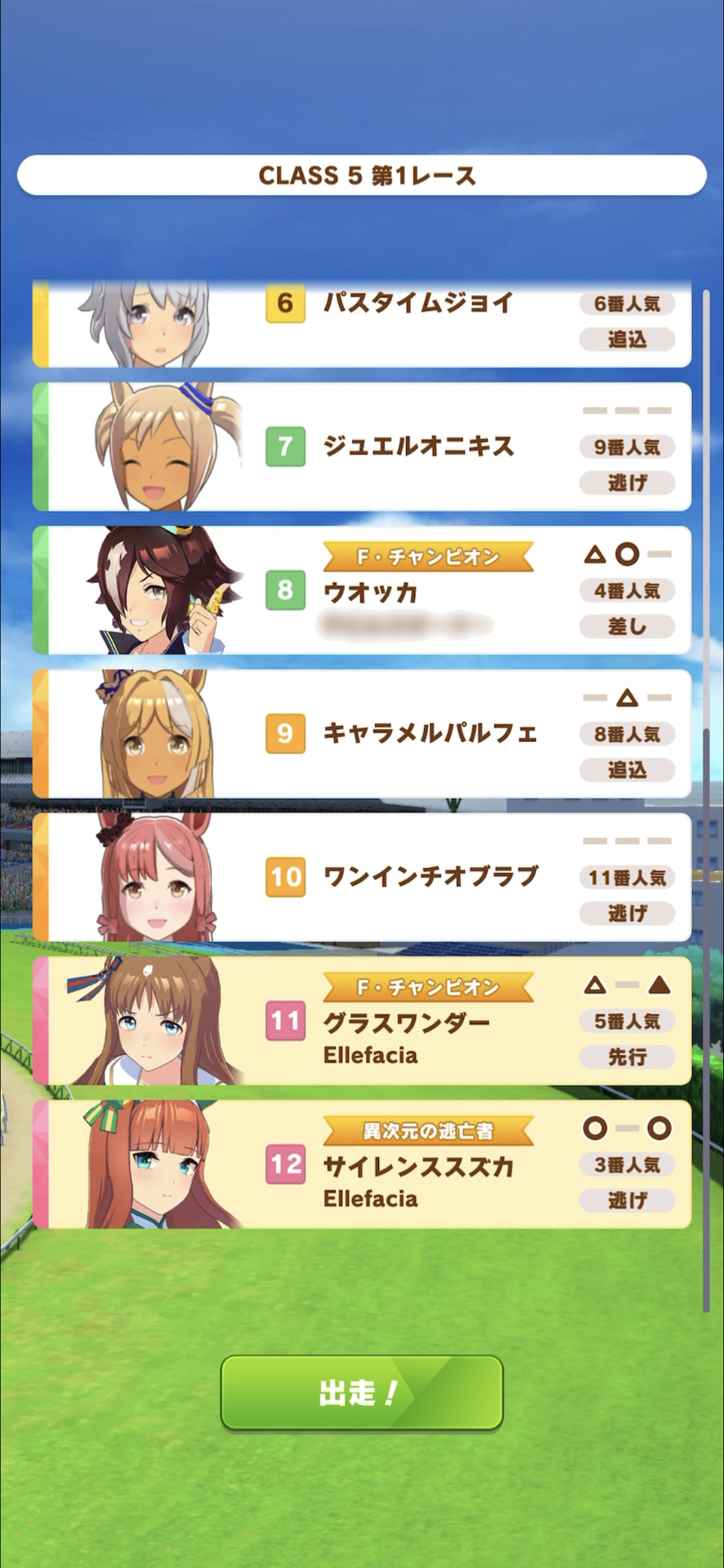The width and height of the screenshot is (724, 1568).
Task: View entry 9 キャラメルパルフェ
Action: click(x=362, y=734)
